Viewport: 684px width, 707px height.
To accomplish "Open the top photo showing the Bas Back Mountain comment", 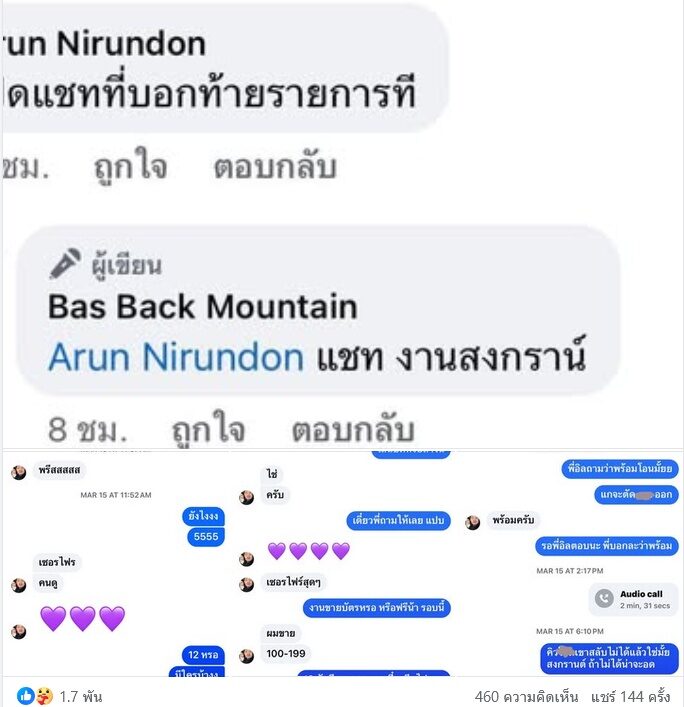I will (x=342, y=225).
